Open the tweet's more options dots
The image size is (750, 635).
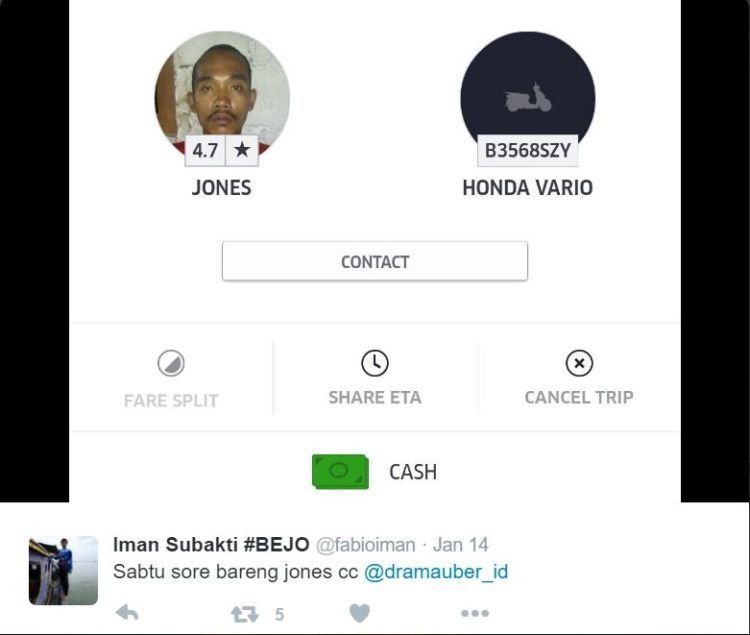(474, 613)
